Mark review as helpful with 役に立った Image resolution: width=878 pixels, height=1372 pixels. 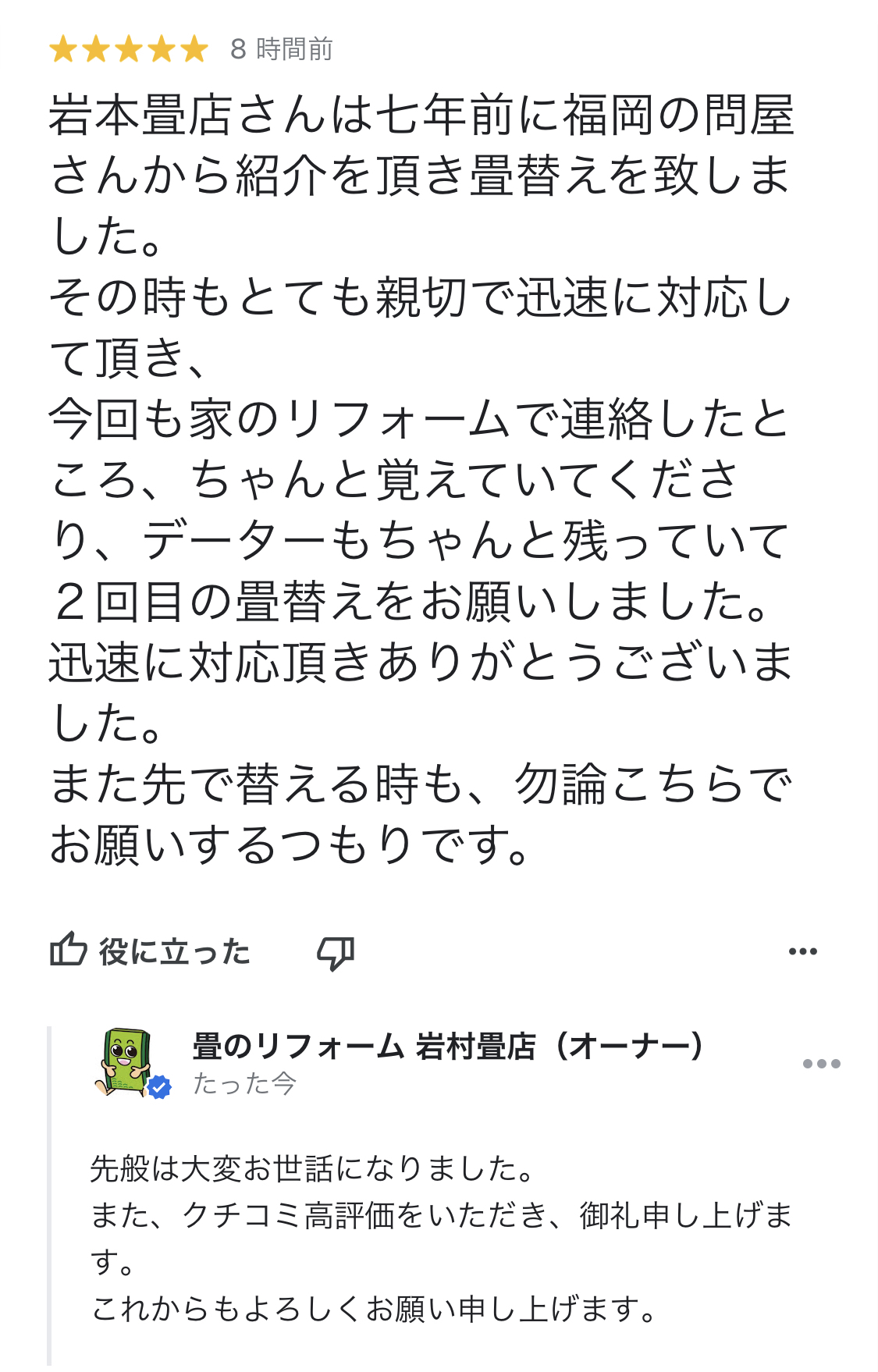click(150, 951)
